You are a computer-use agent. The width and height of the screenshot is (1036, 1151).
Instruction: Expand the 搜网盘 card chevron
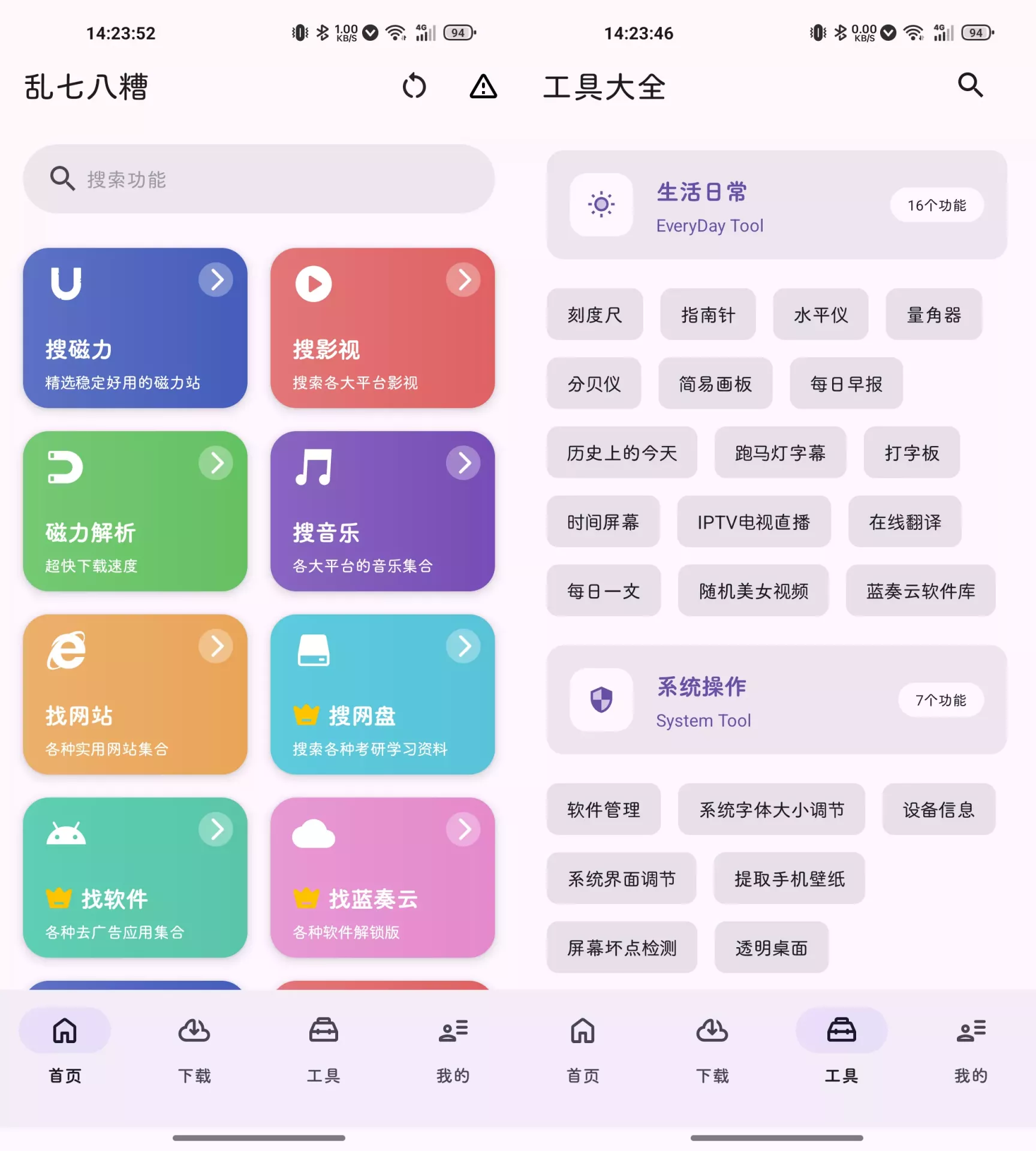tap(463, 646)
